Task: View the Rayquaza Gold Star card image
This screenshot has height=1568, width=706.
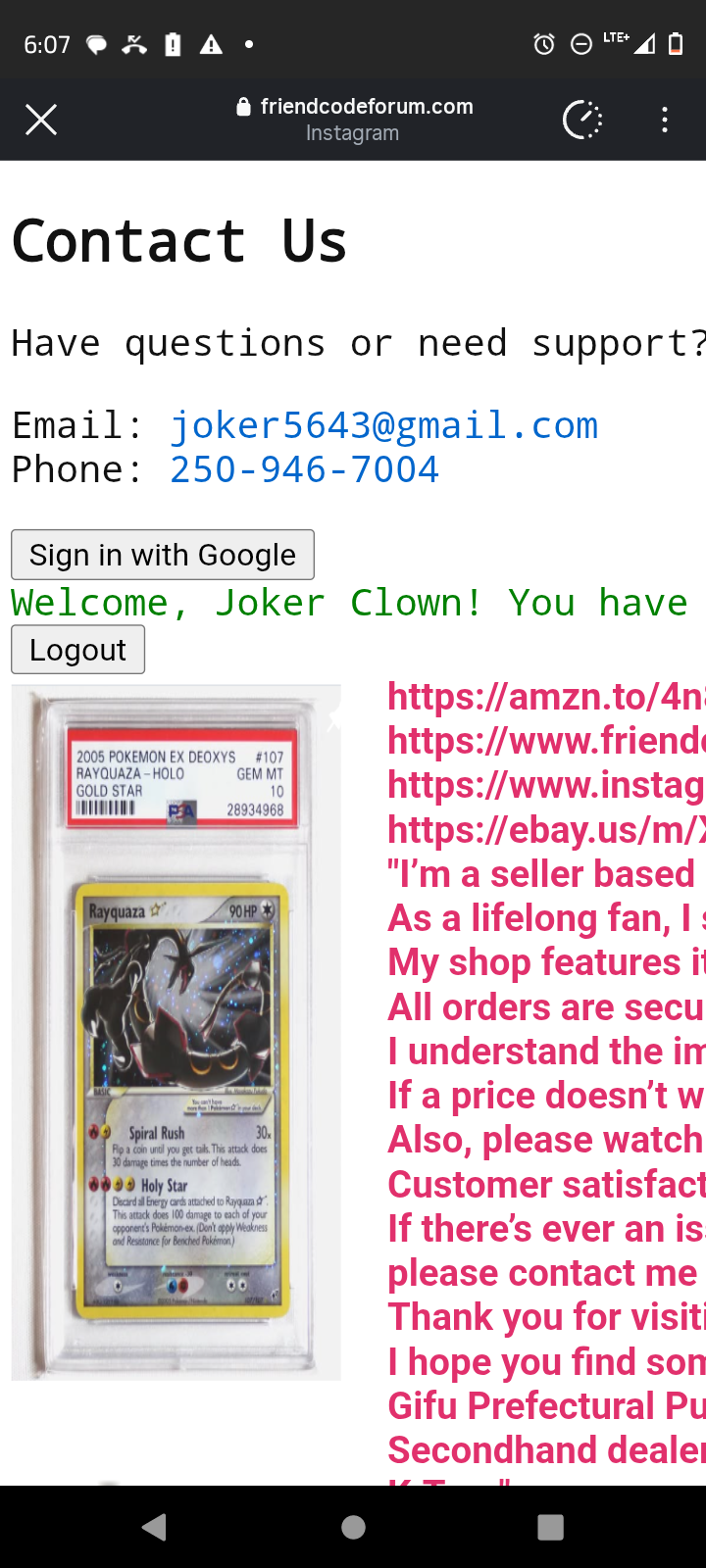Action: (176, 1032)
